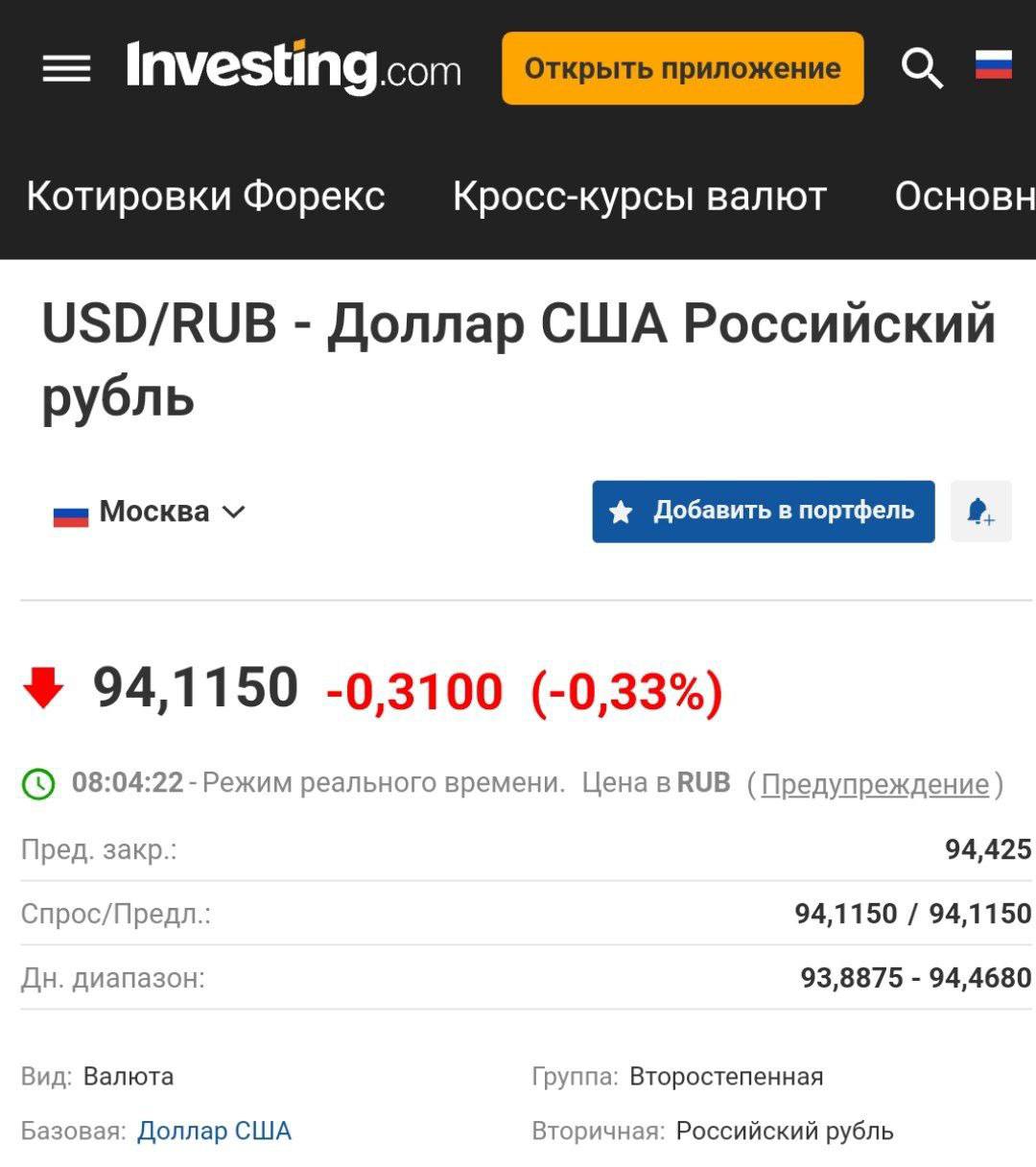Tap Добавить в портфель
The width and height of the screenshot is (1036, 1167).
(x=763, y=512)
